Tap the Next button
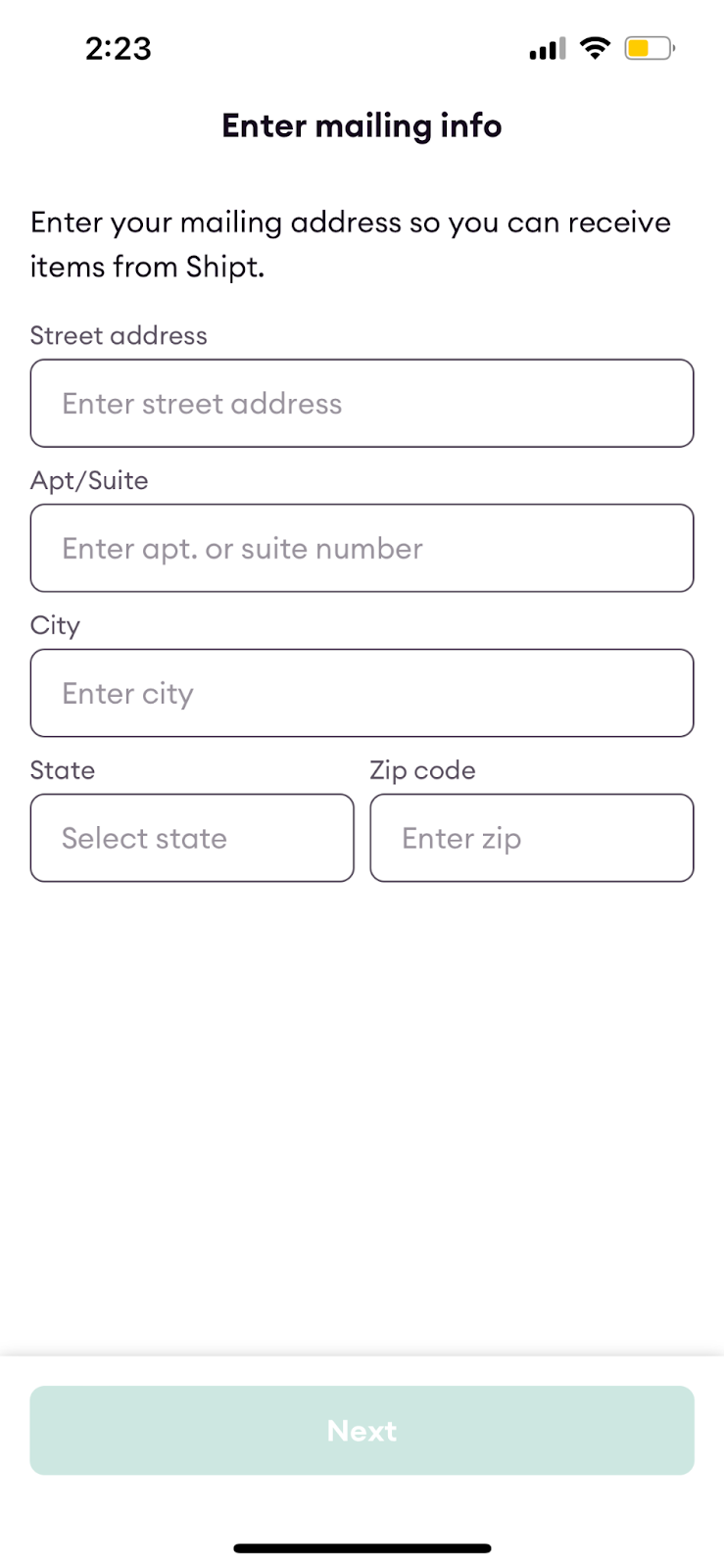The width and height of the screenshot is (724, 1568). tap(362, 1431)
